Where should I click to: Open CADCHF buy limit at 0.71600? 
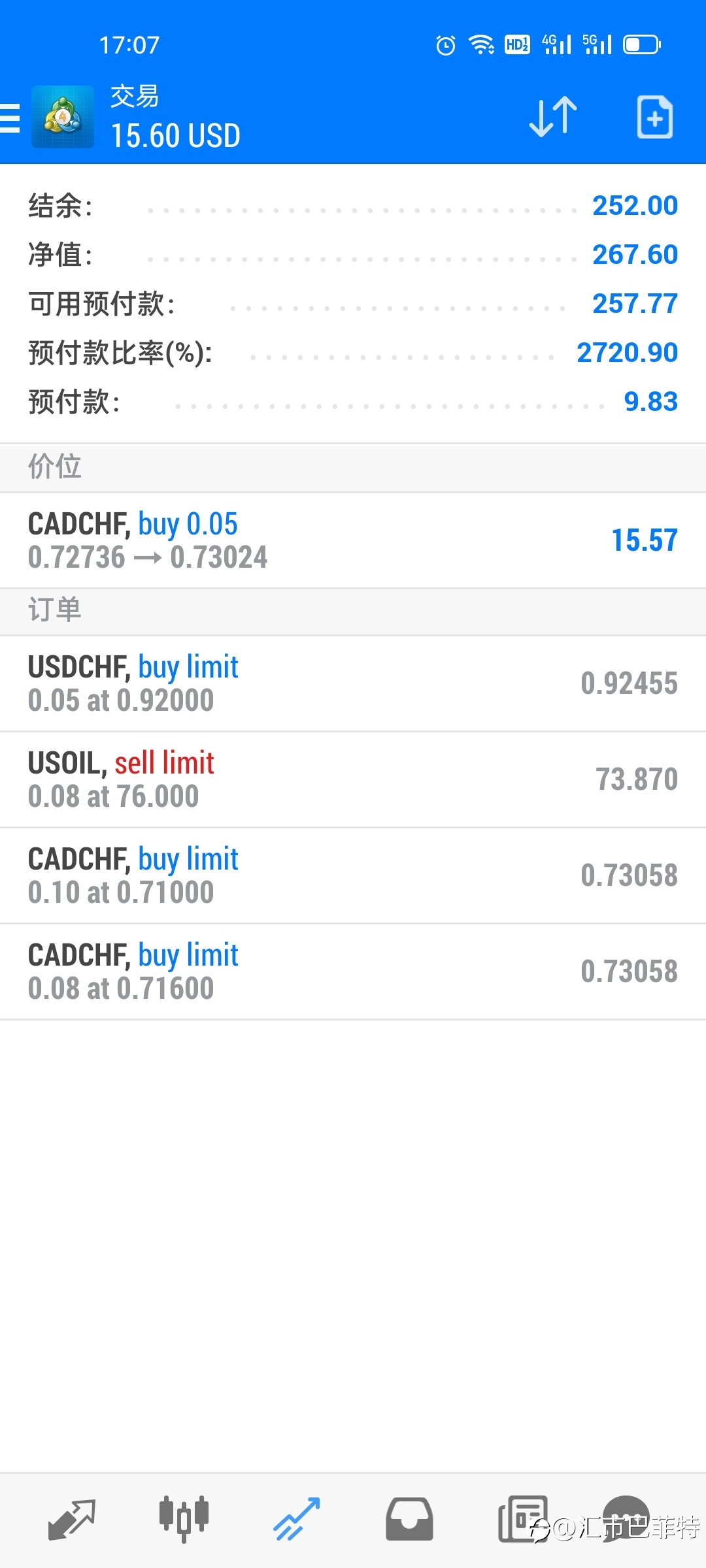(x=353, y=972)
